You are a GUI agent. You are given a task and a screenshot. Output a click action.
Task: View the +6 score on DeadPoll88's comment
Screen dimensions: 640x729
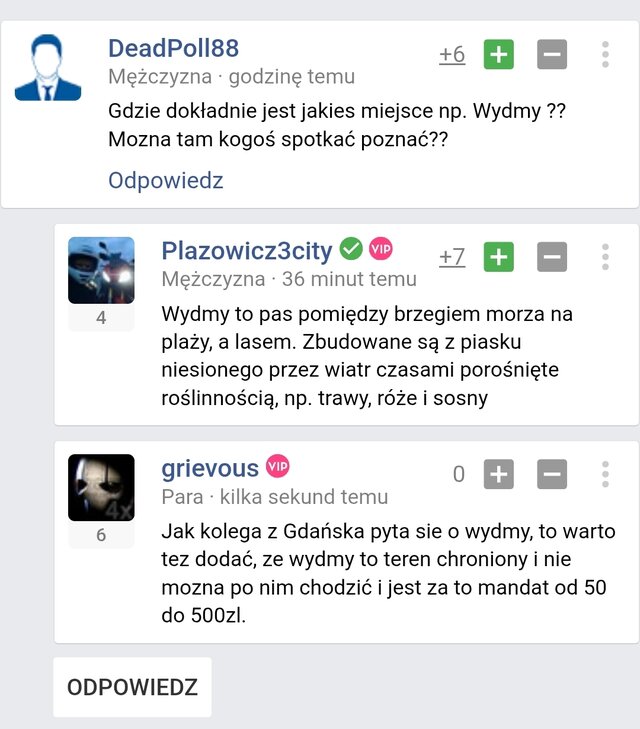(x=452, y=55)
